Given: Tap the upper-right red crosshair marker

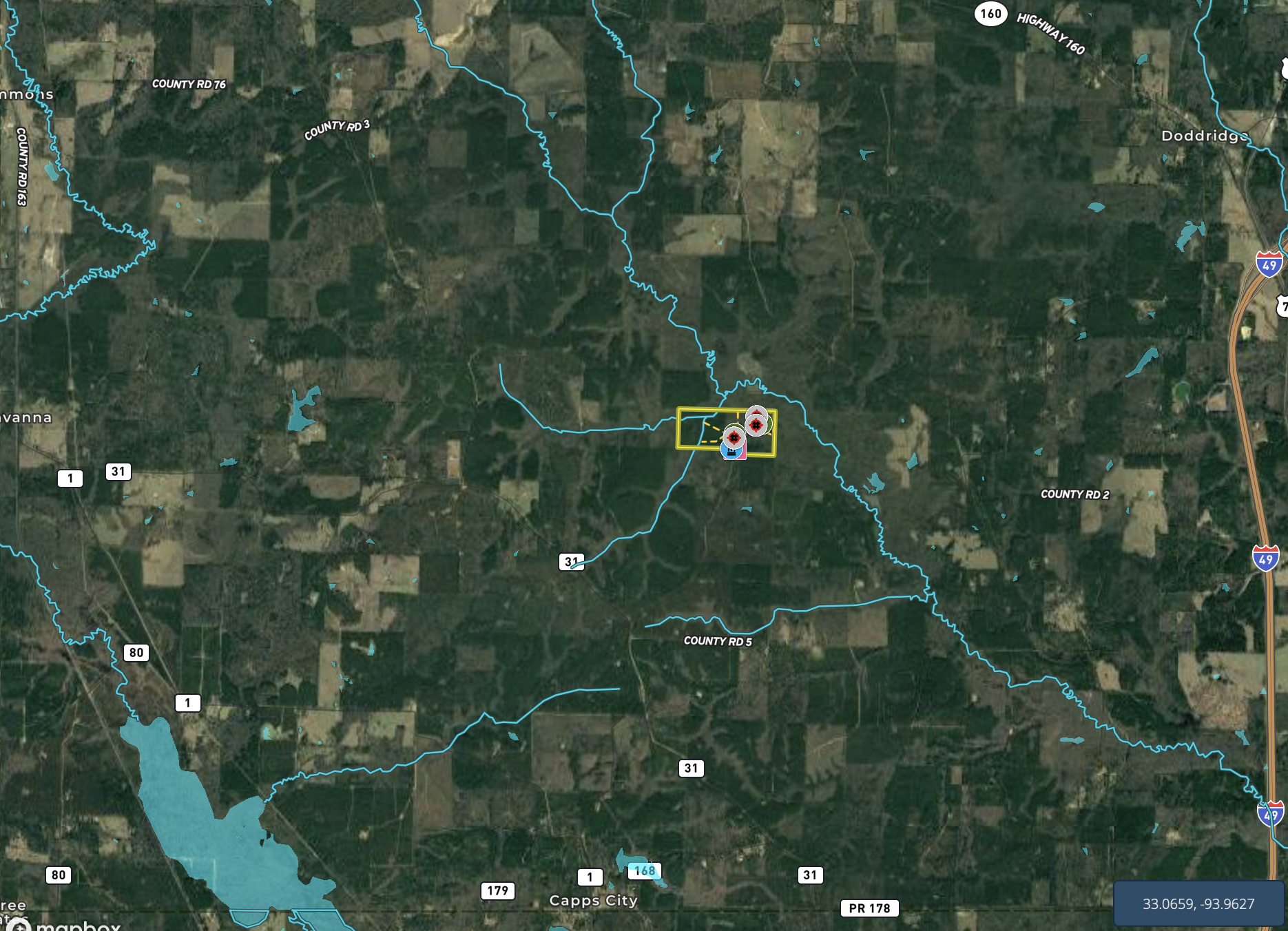Looking at the screenshot, I should click(x=756, y=425).
